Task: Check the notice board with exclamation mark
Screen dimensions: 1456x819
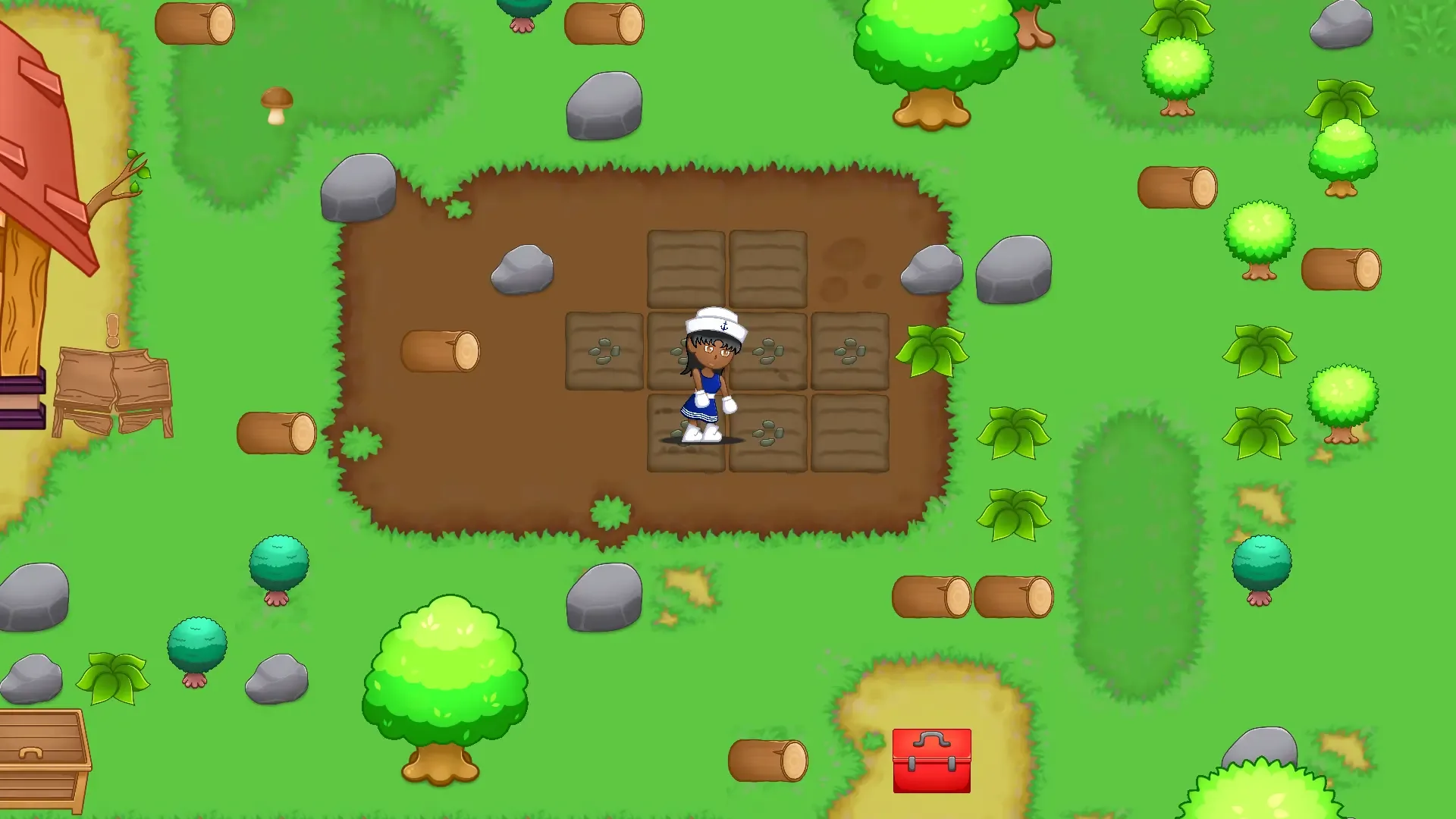Action: (112, 389)
